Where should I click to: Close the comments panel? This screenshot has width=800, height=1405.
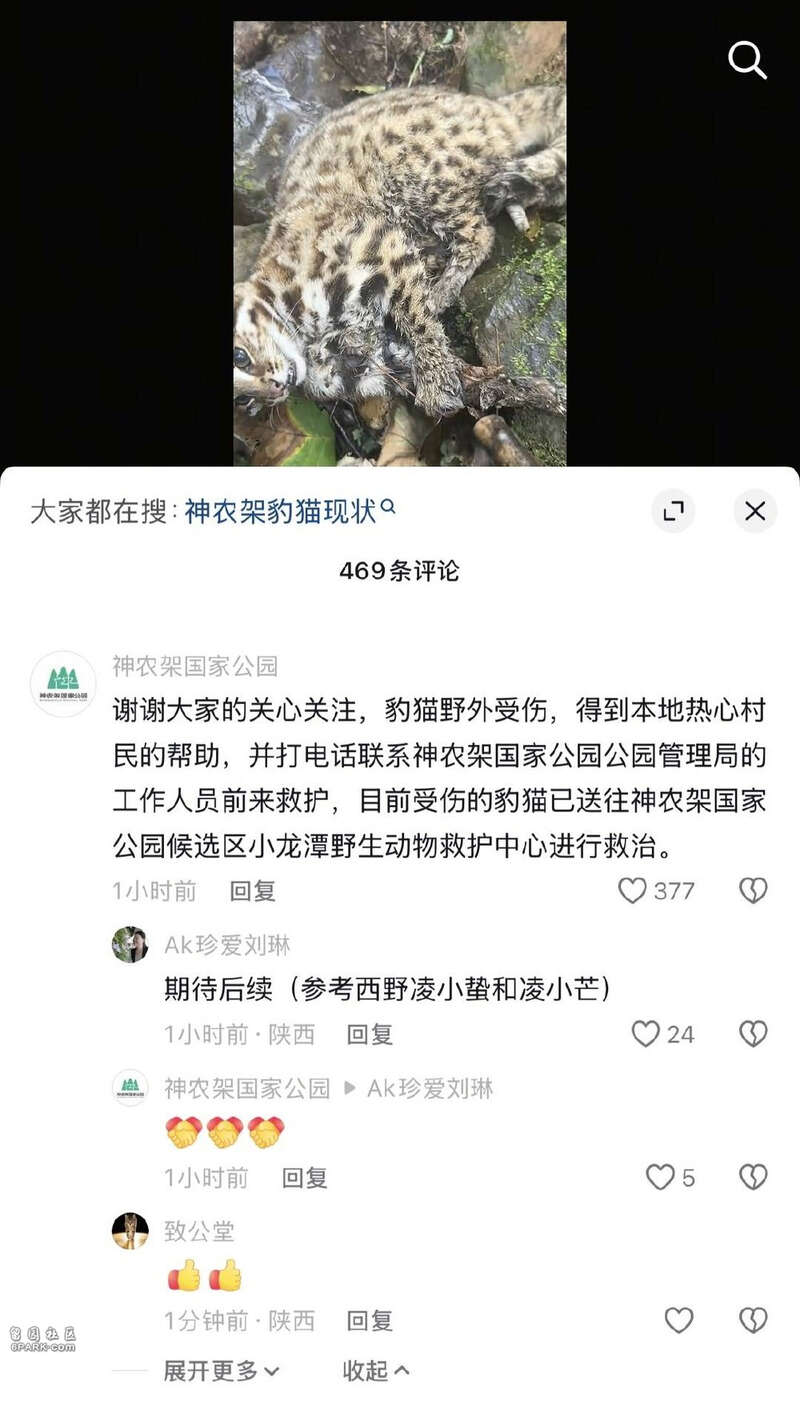pyautogui.click(x=755, y=512)
